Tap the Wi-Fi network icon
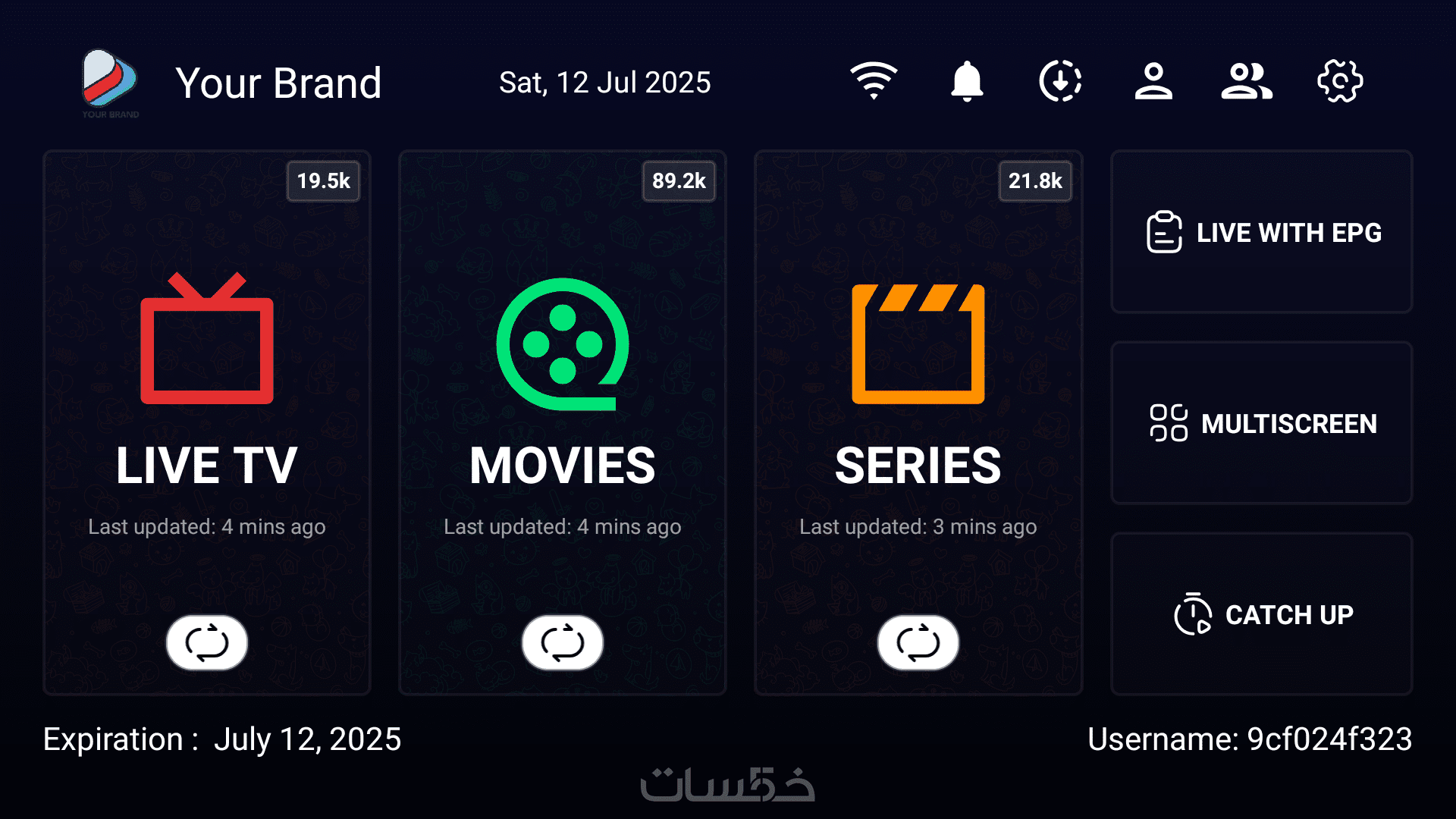The image size is (1456, 819). [874, 81]
